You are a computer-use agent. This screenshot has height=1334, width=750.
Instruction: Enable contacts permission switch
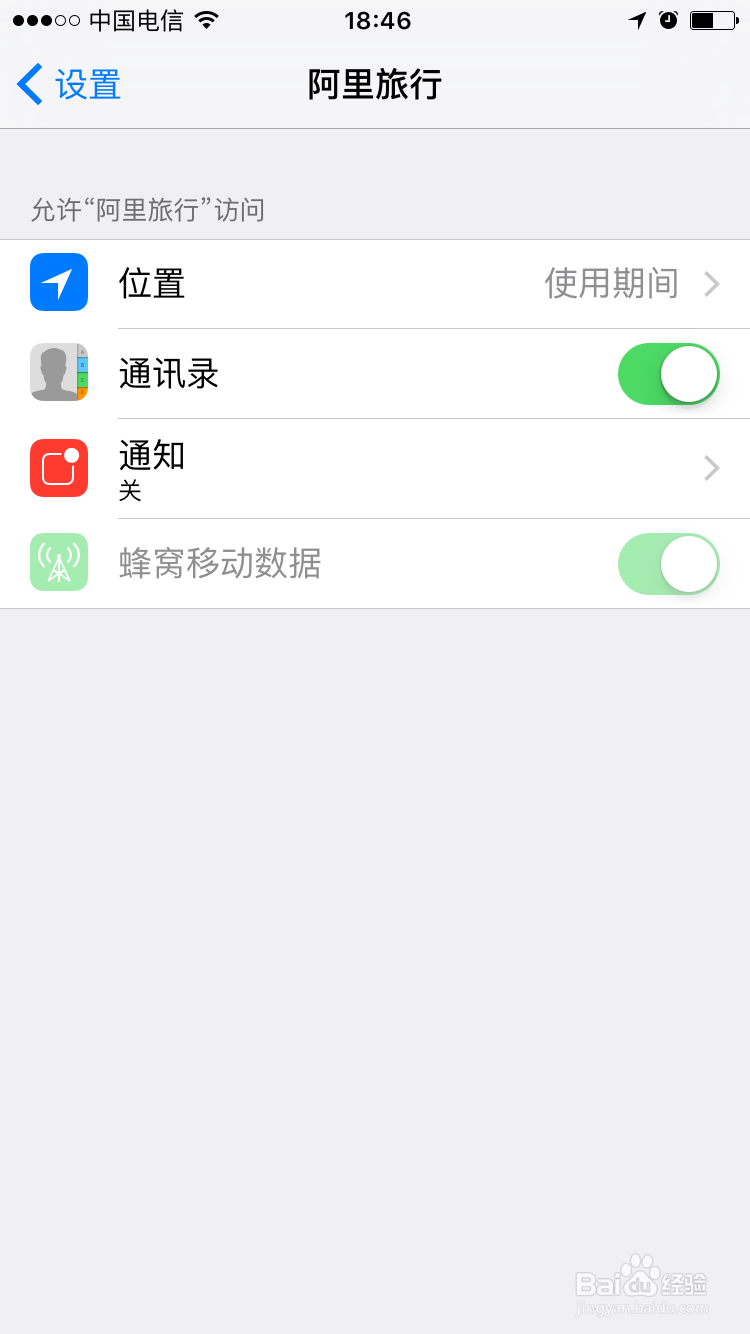click(668, 372)
